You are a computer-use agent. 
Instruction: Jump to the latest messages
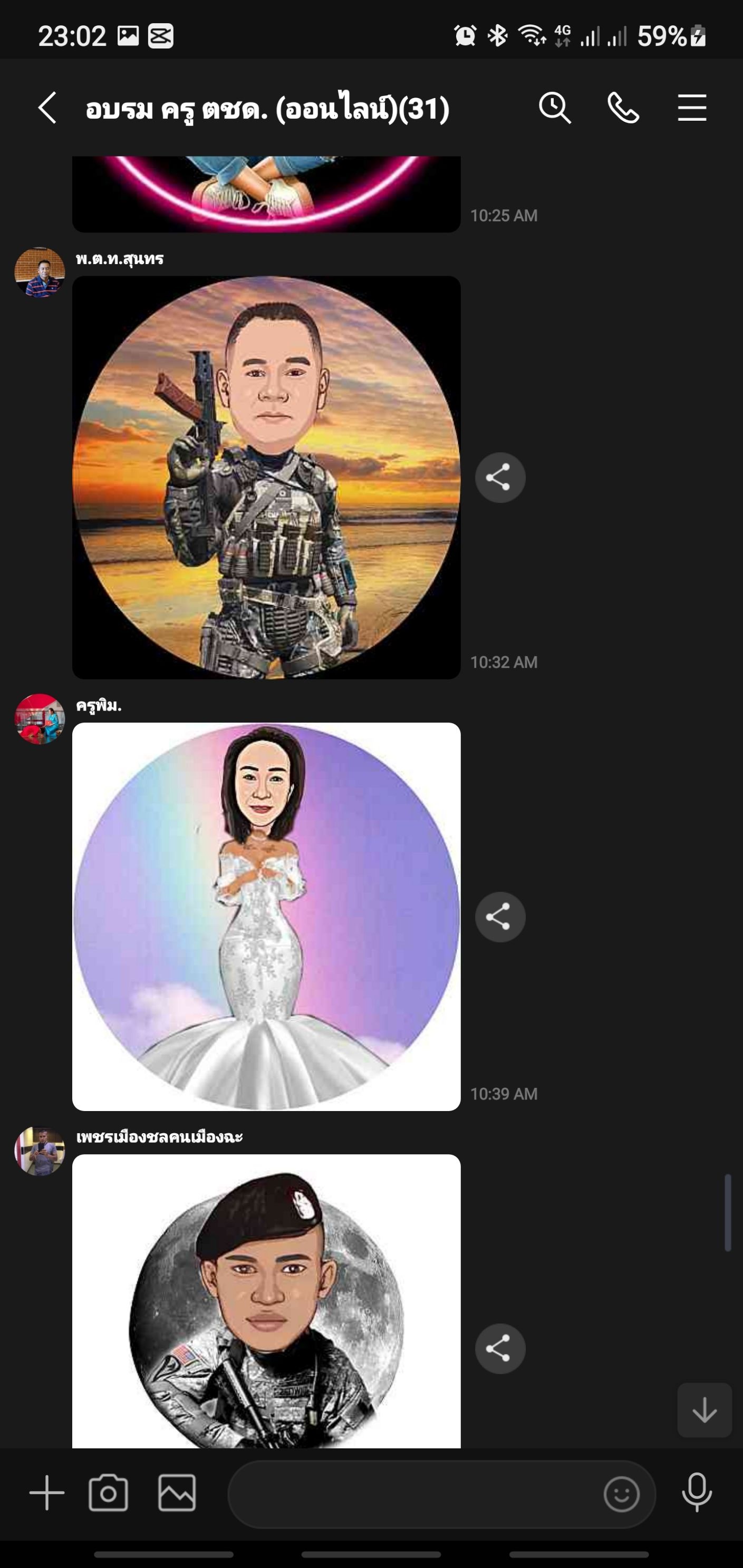point(704,1410)
